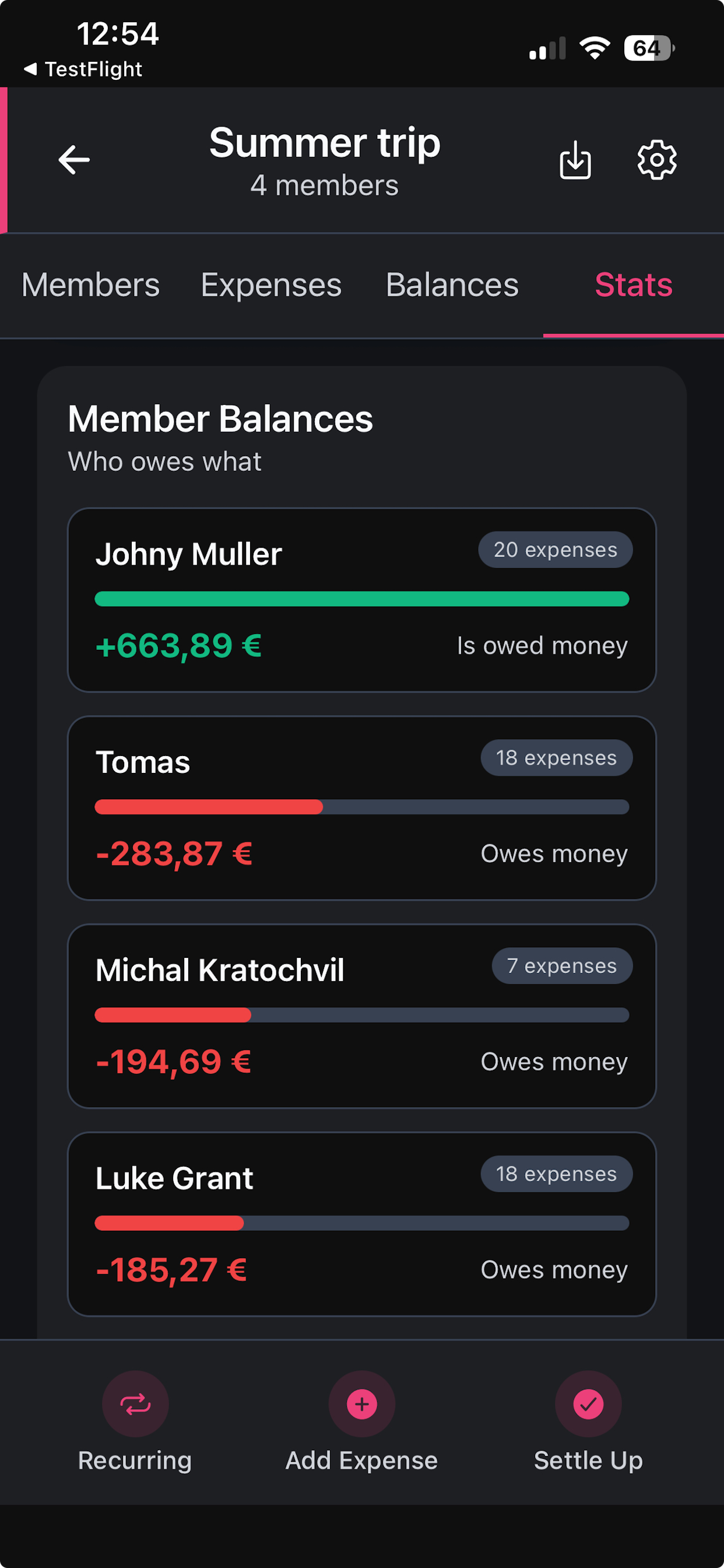Tap the pink plus icon to add expense
724x1568 pixels.
(361, 1404)
